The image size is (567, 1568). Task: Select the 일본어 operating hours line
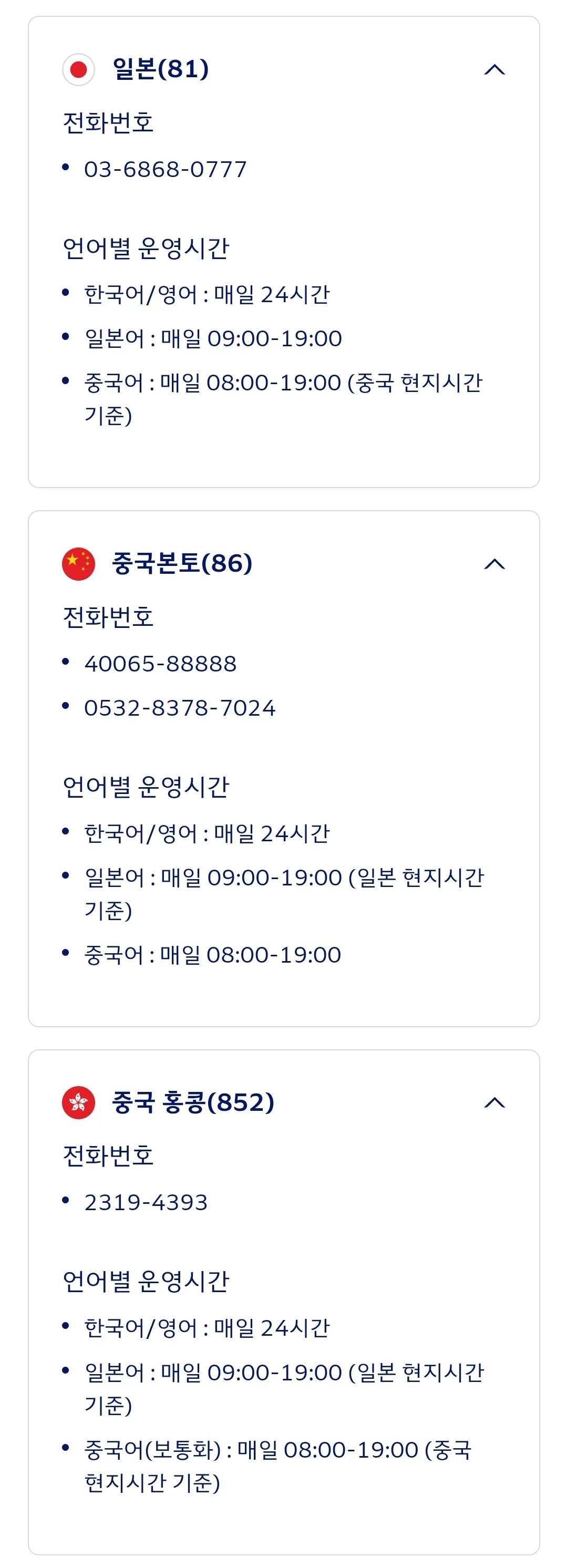(x=214, y=337)
